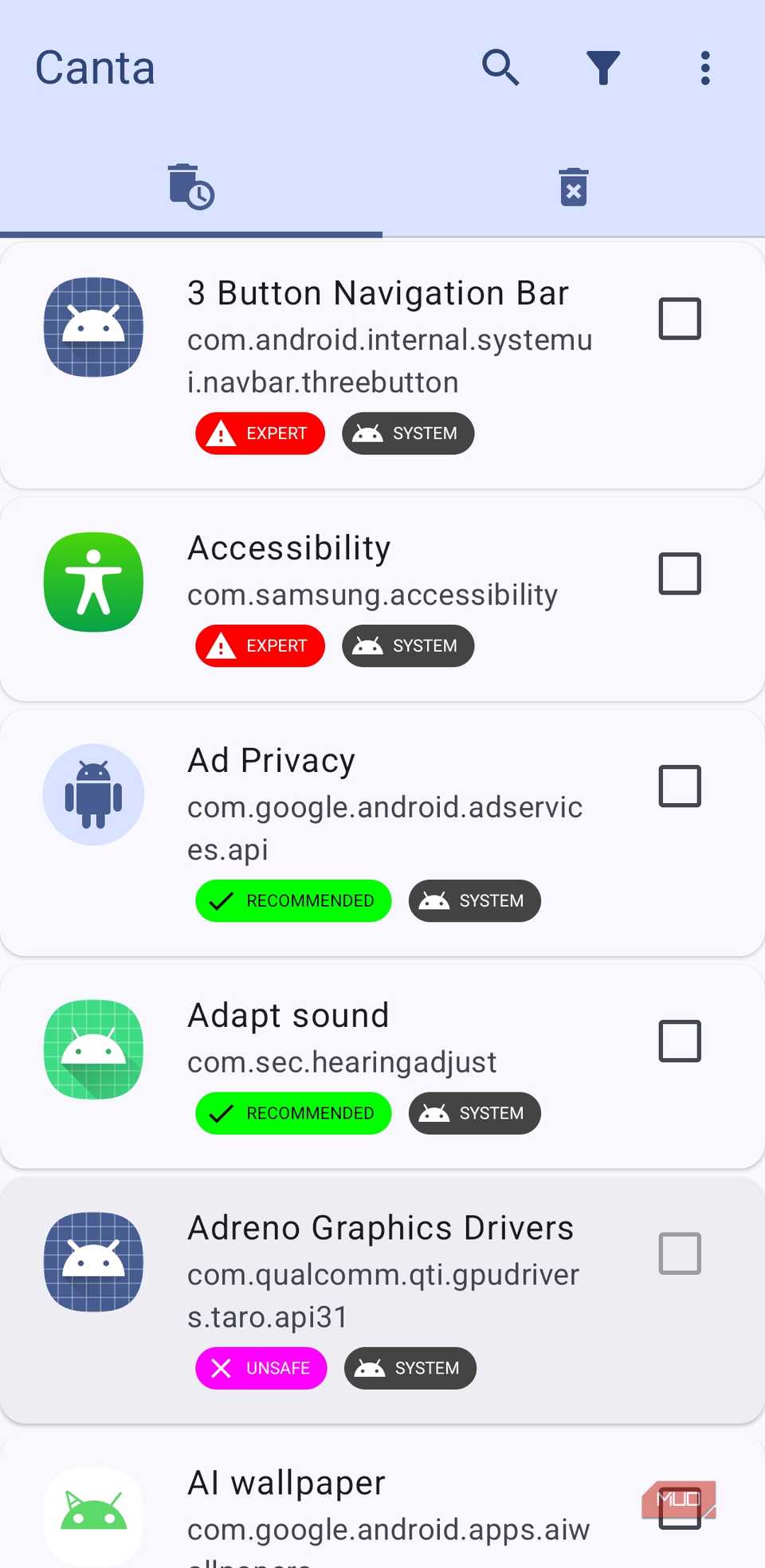This screenshot has height=1568, width=765.
Task: Click the Adapt sound app icon
Action: point(93,1050)
